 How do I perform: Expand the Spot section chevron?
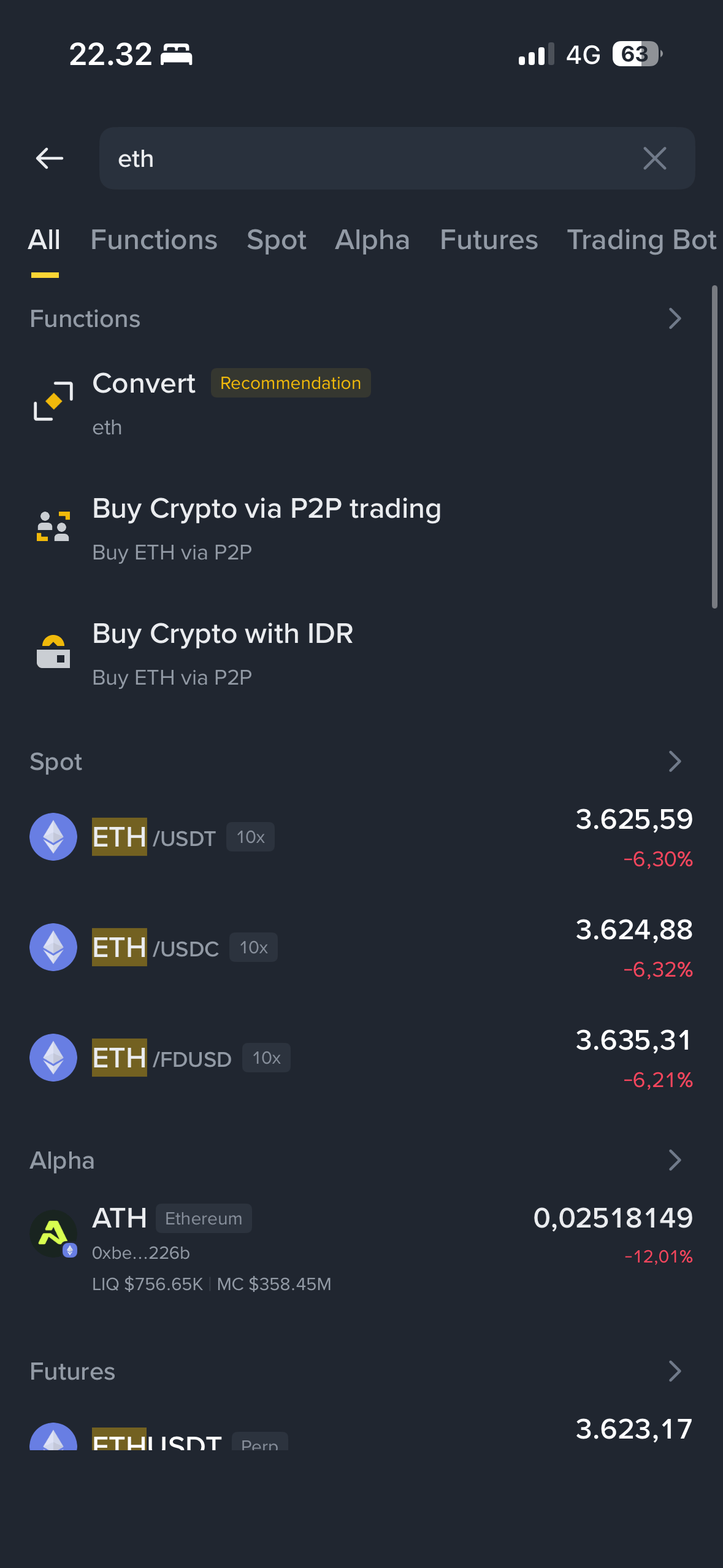[x=675, y=761]
